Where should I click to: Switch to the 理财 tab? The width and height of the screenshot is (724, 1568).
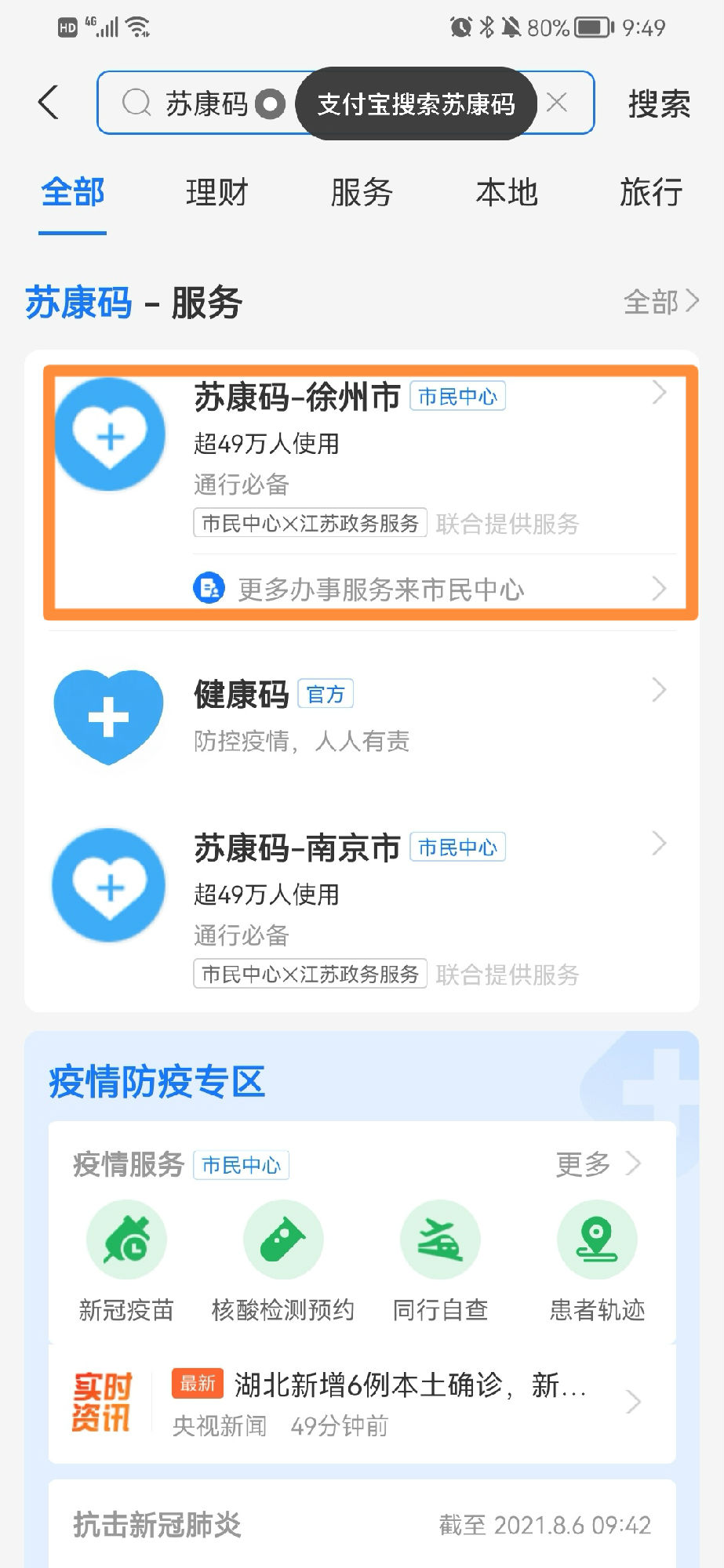(217, 192)
